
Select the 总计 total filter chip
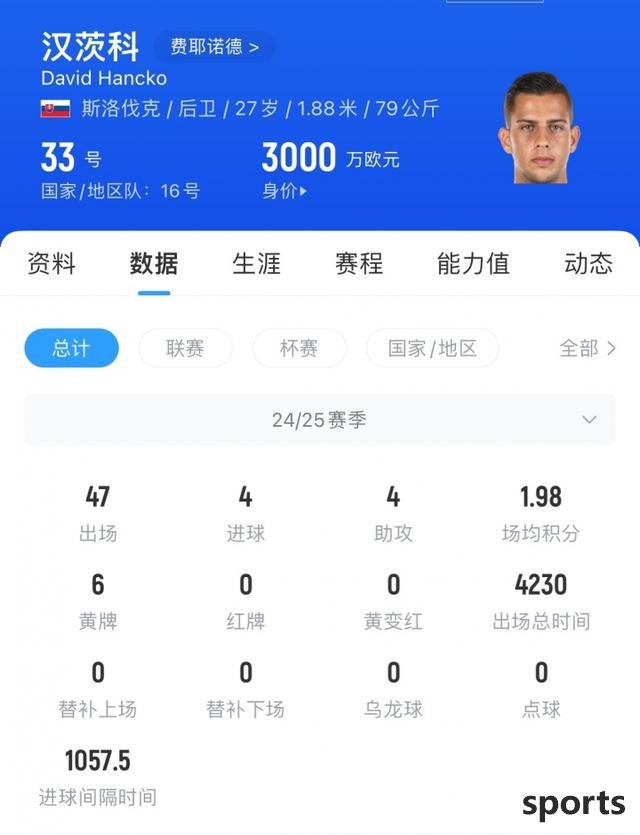71,348
